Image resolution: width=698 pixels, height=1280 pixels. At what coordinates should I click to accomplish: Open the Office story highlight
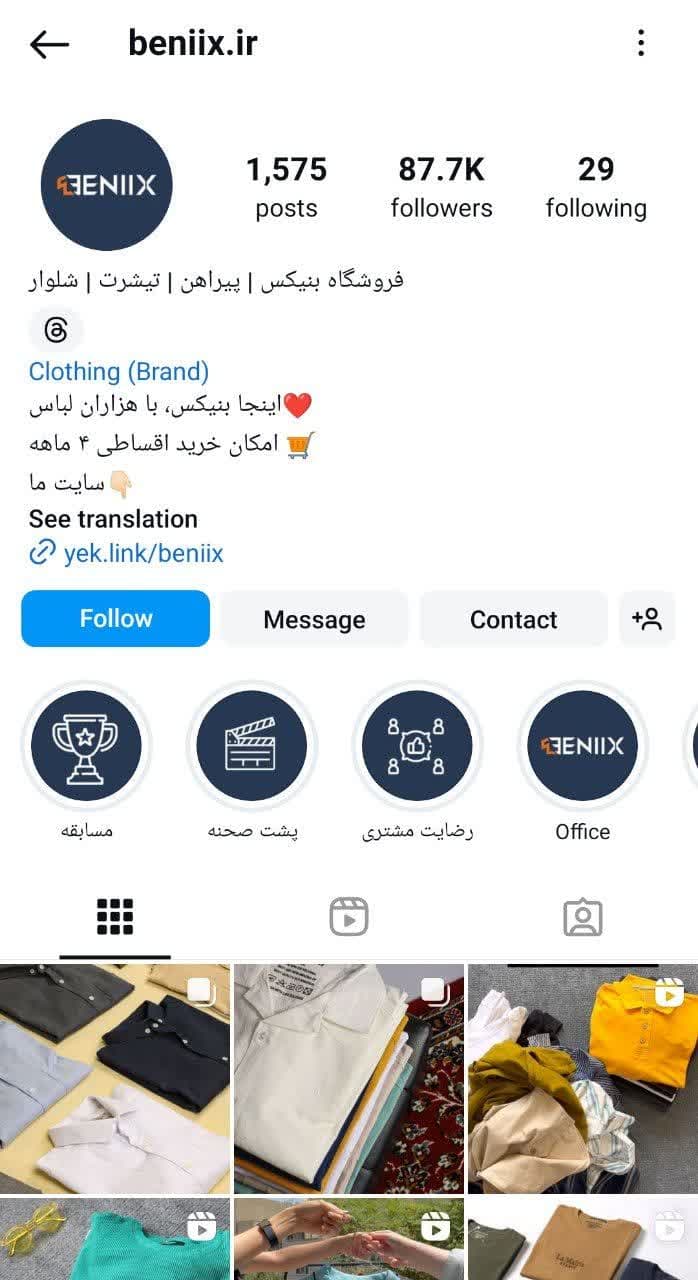click(582, 746)
